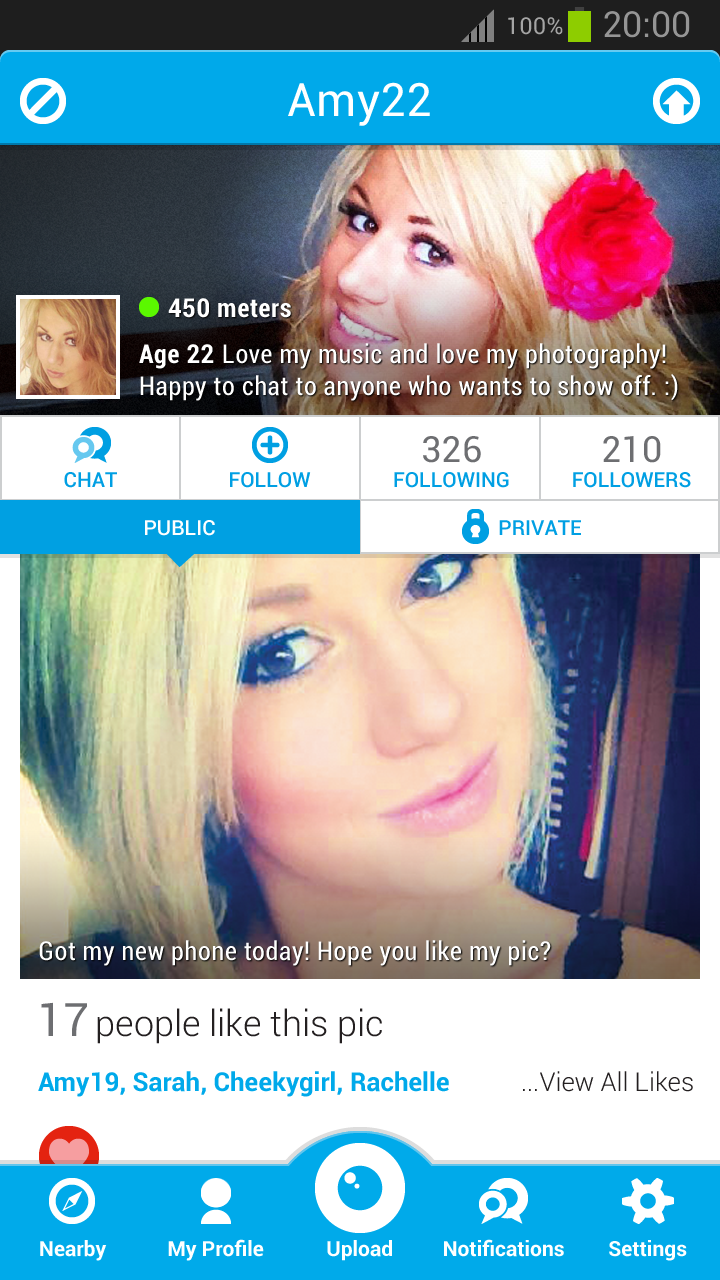Go to the Nearby tab
Image resolution: width=720 pixels, height=1280 pixels.
pos(72,1218)
